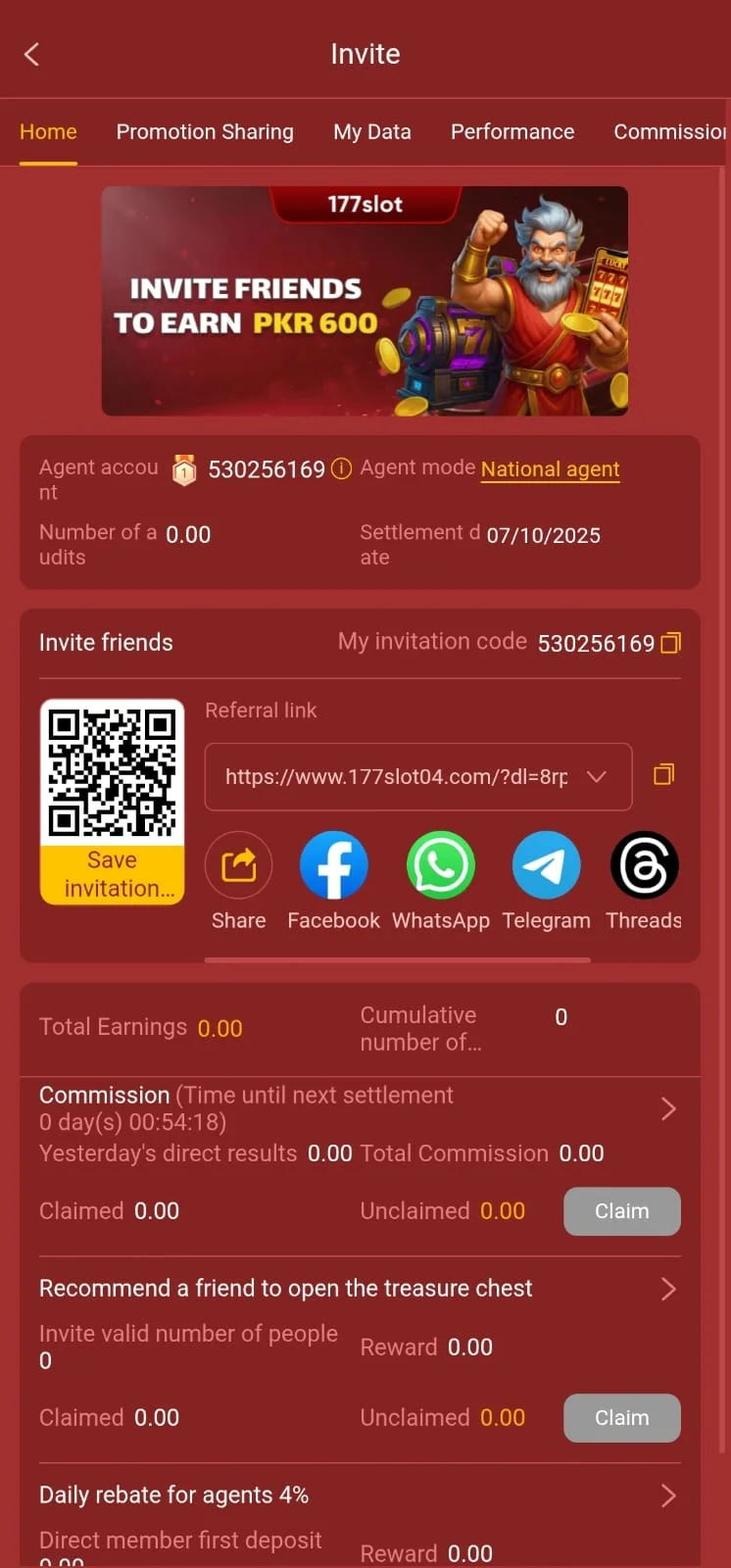Copy my invitation code
The width and height of the screenshot is (731, 1568).
point(671,643)
